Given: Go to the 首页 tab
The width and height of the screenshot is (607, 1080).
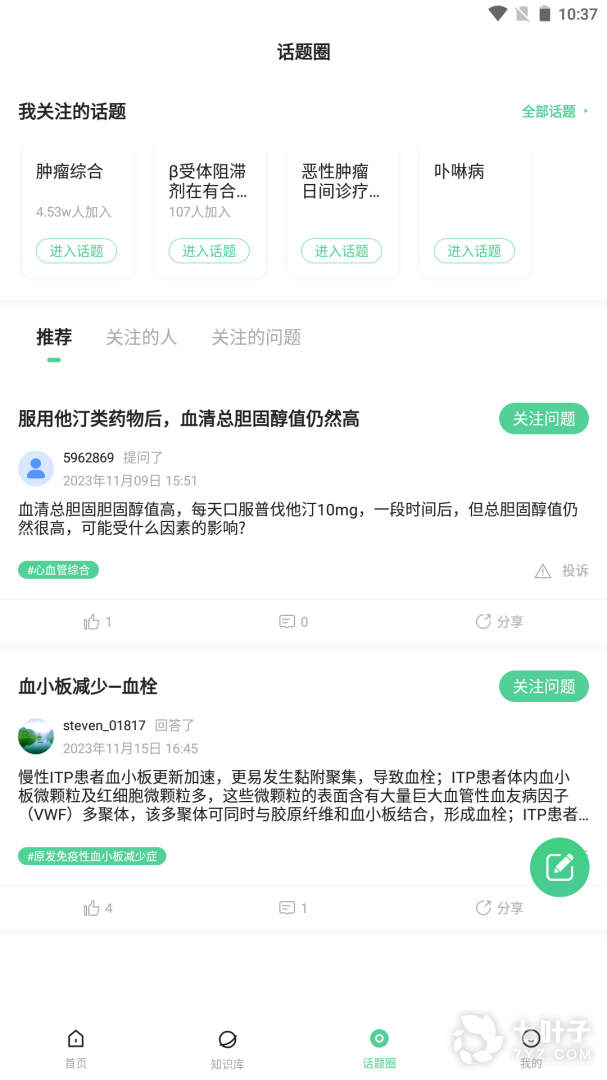Looking at the screenshot, I should [76, 1048].
